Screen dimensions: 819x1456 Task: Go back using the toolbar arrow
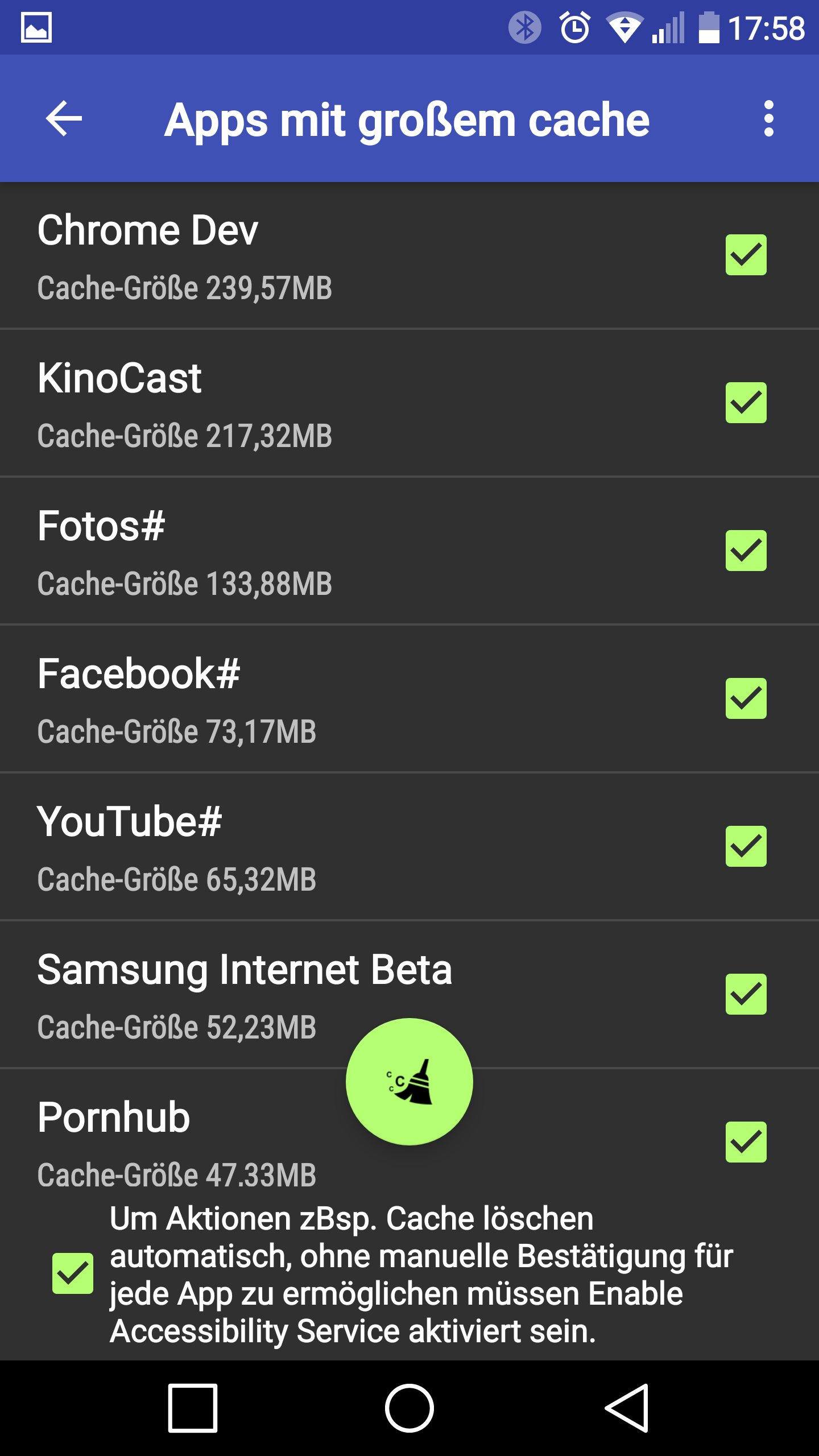(x=64, y=118)
